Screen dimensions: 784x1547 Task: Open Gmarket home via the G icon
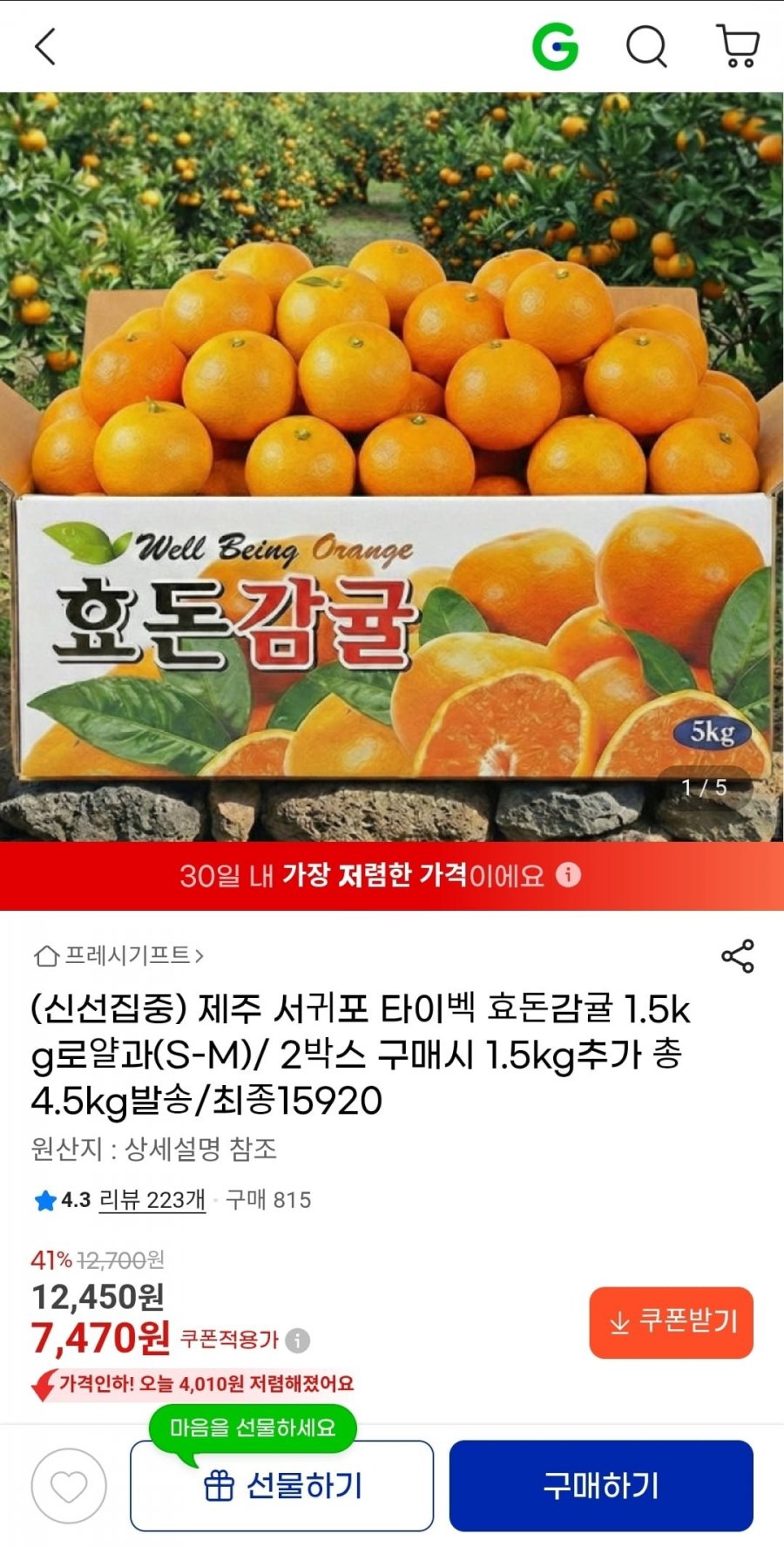[555, 46]
